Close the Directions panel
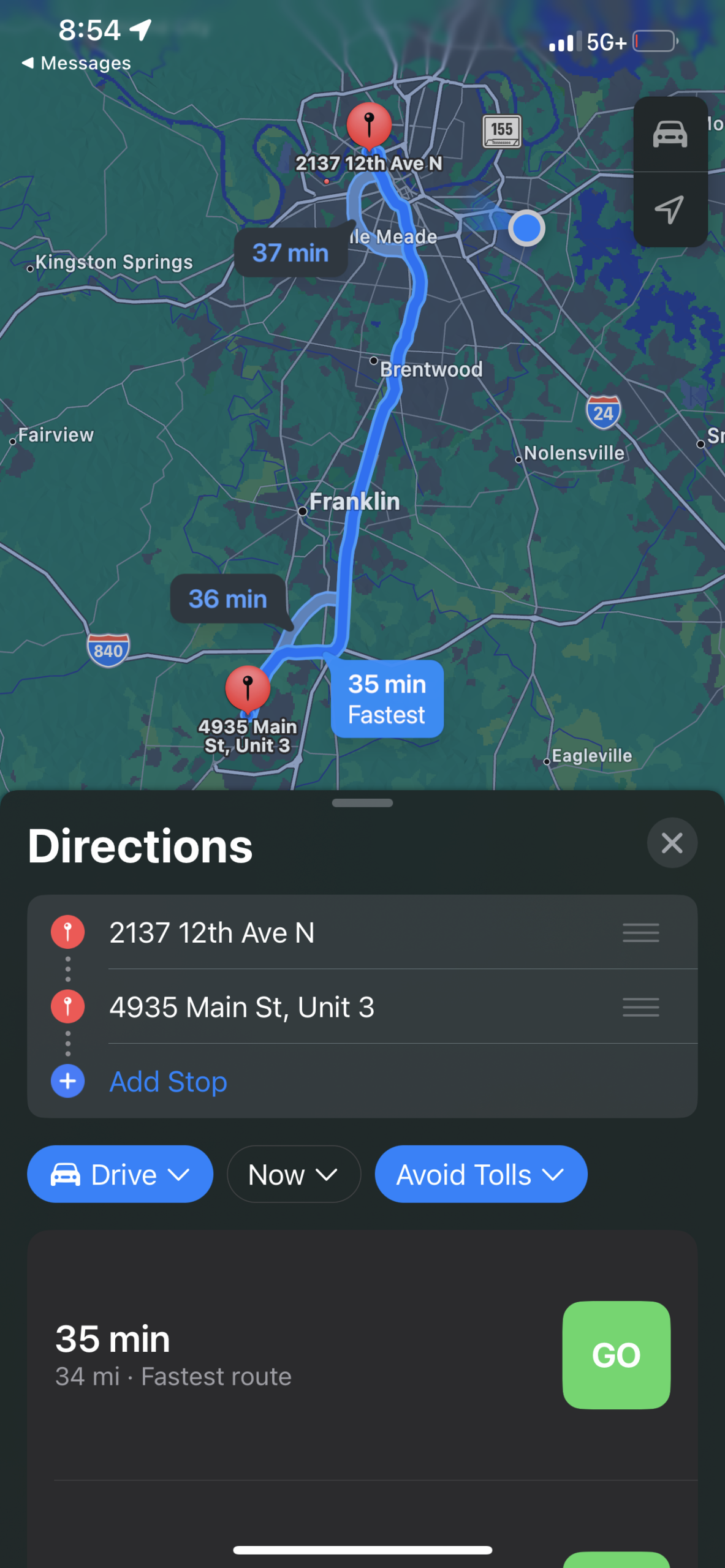The height and width of the screenshot is (1568, 725). pyautogui.click(x=672, y=843)
